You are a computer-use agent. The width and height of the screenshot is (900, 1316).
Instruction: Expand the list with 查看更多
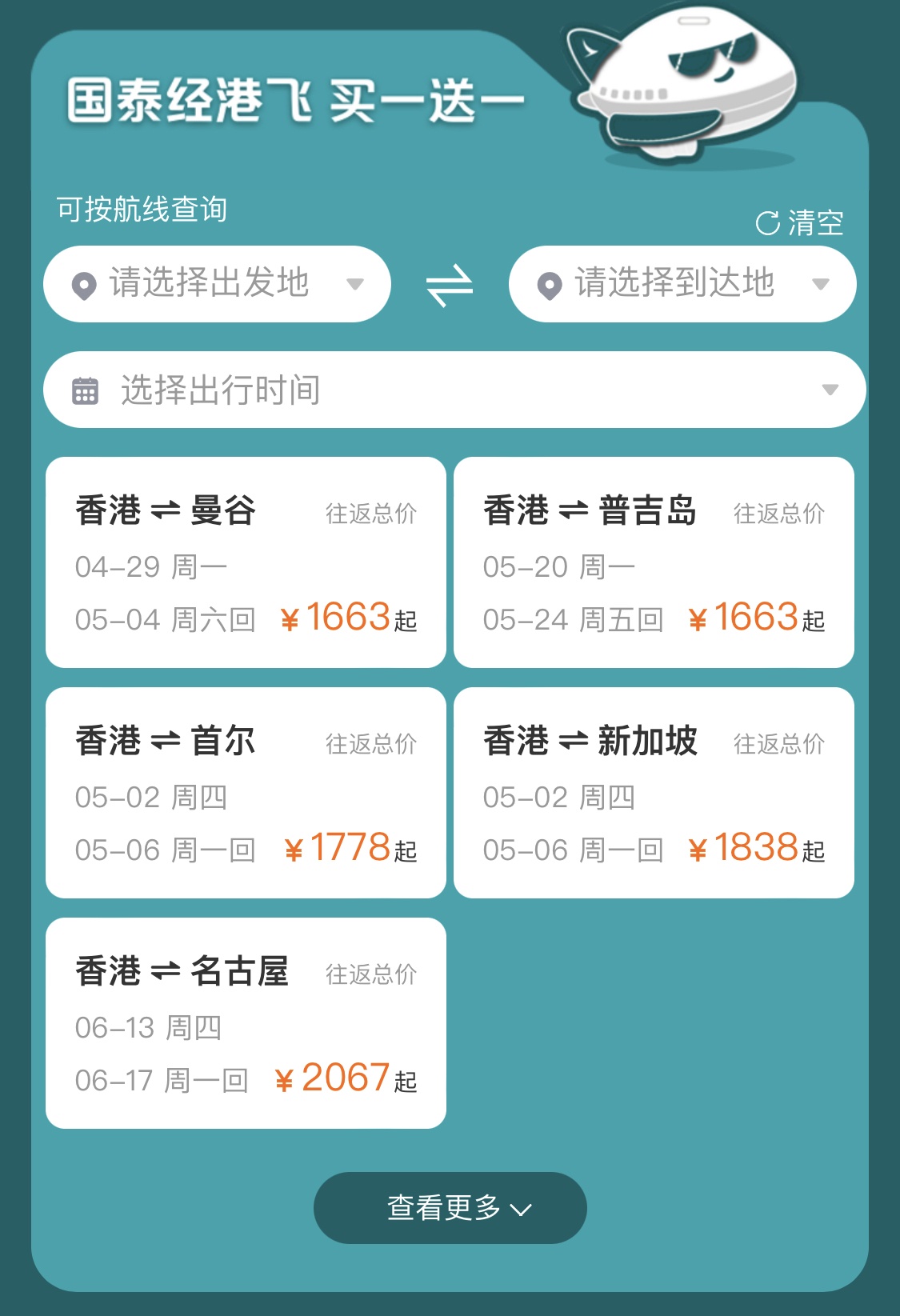click(450, 1208)
